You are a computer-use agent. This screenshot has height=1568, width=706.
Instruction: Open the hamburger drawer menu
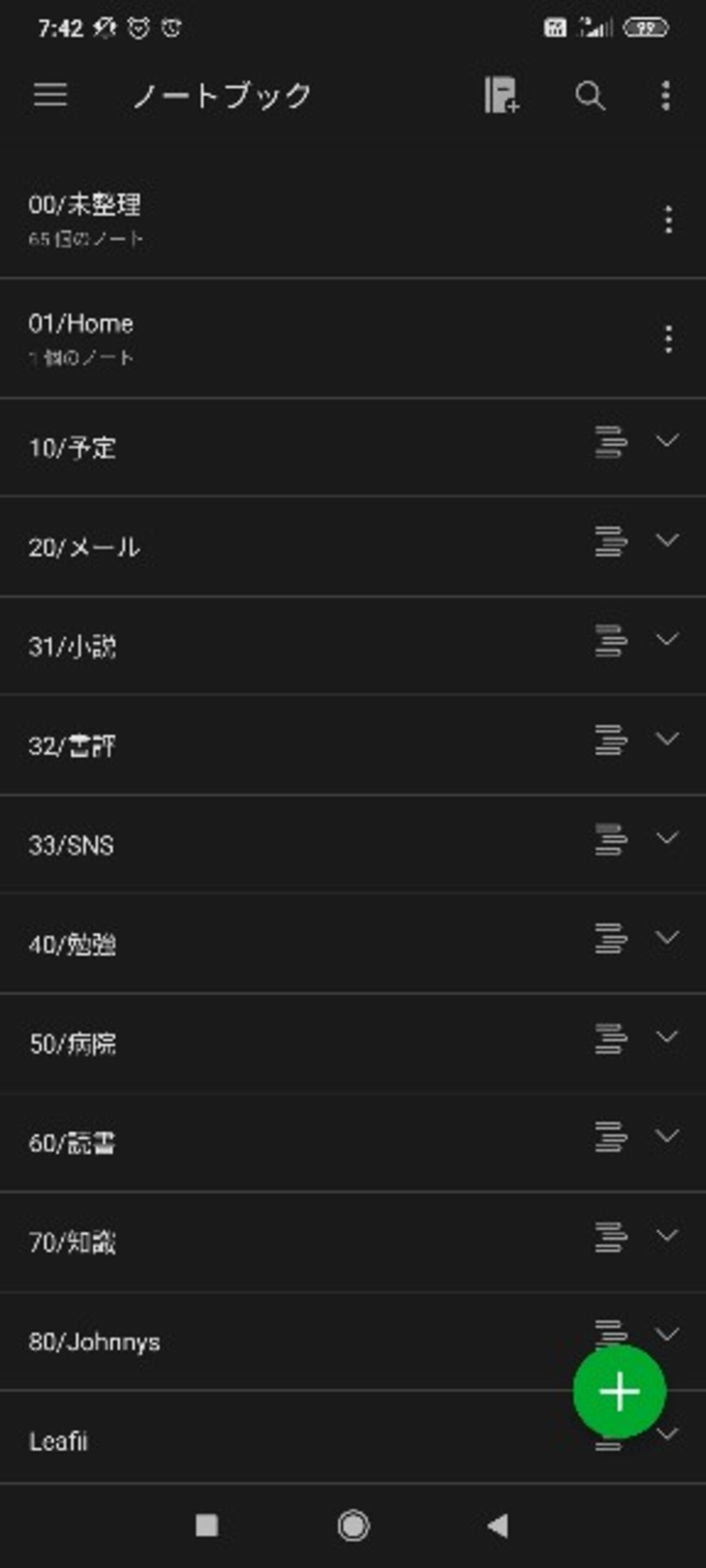(x=51, y=96)
